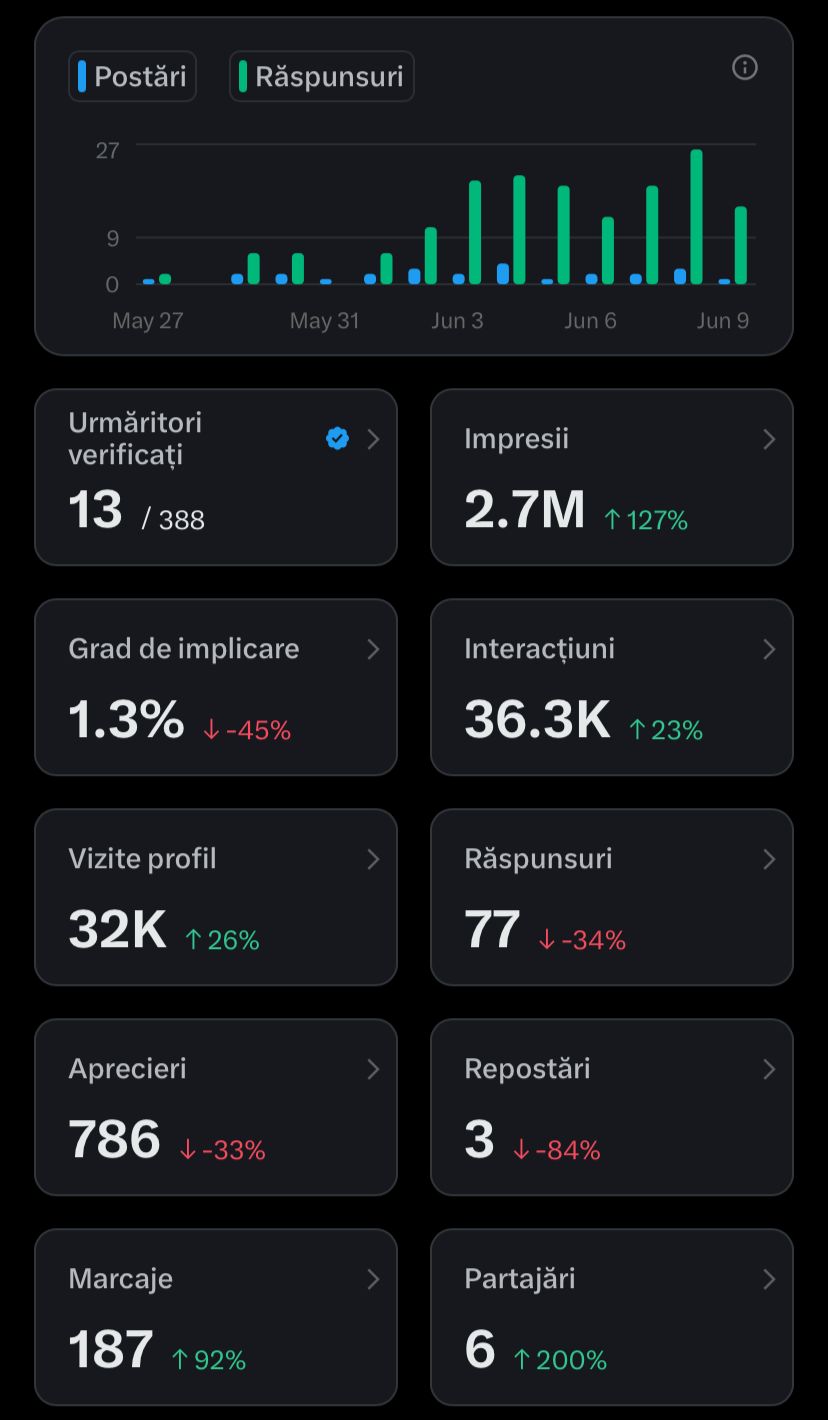
Task: Toggle the Postări legend chip
Action: [132, 75]
